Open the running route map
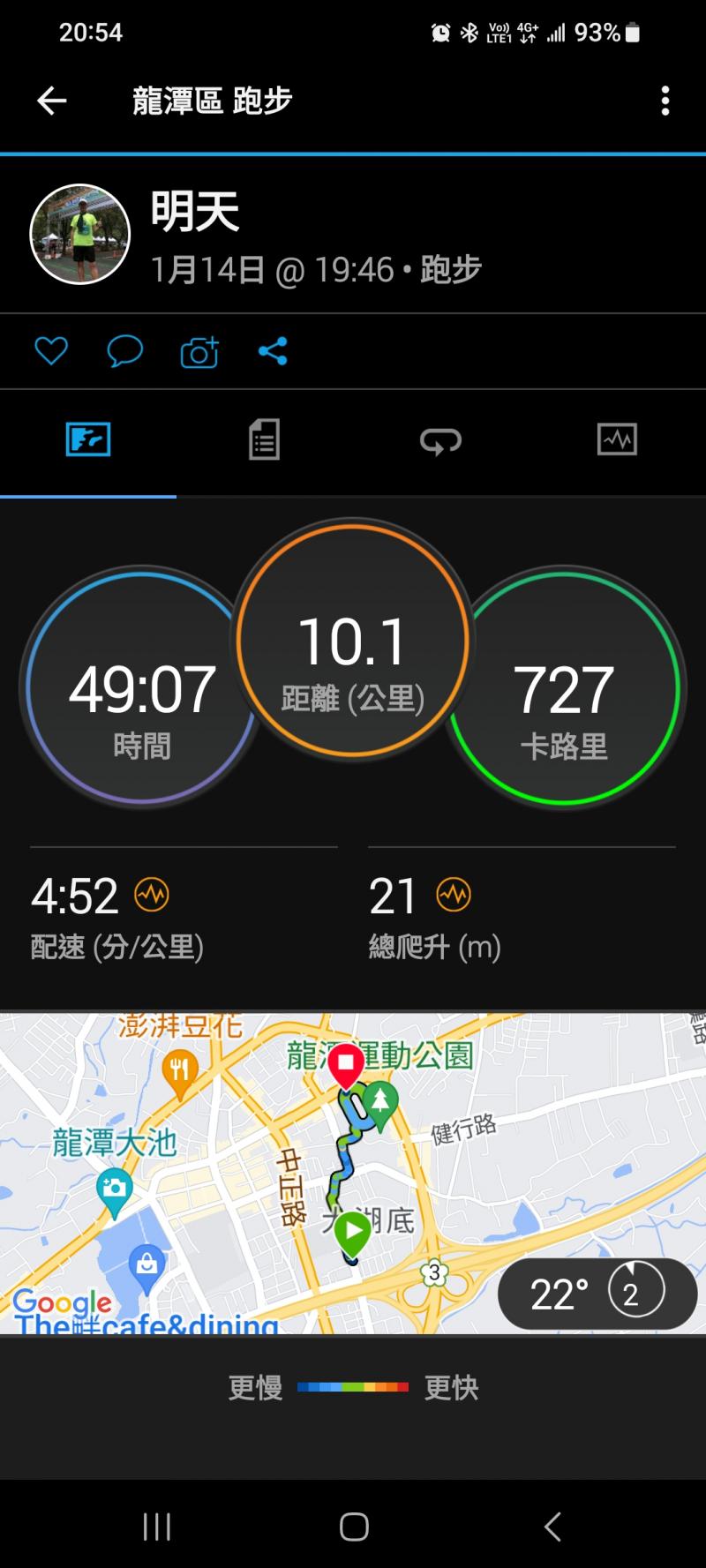The width and height of the screenshot is (706, 1568). (x=265, y=1147)
